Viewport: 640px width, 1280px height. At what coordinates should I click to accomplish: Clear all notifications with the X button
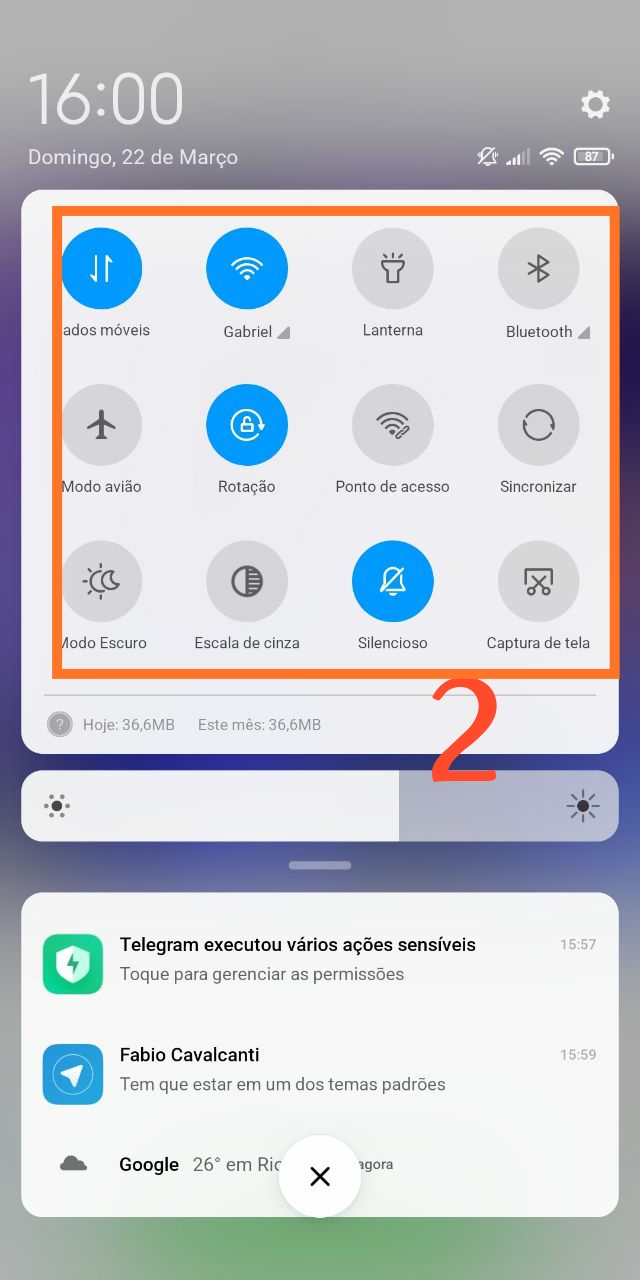[320, 1177]
